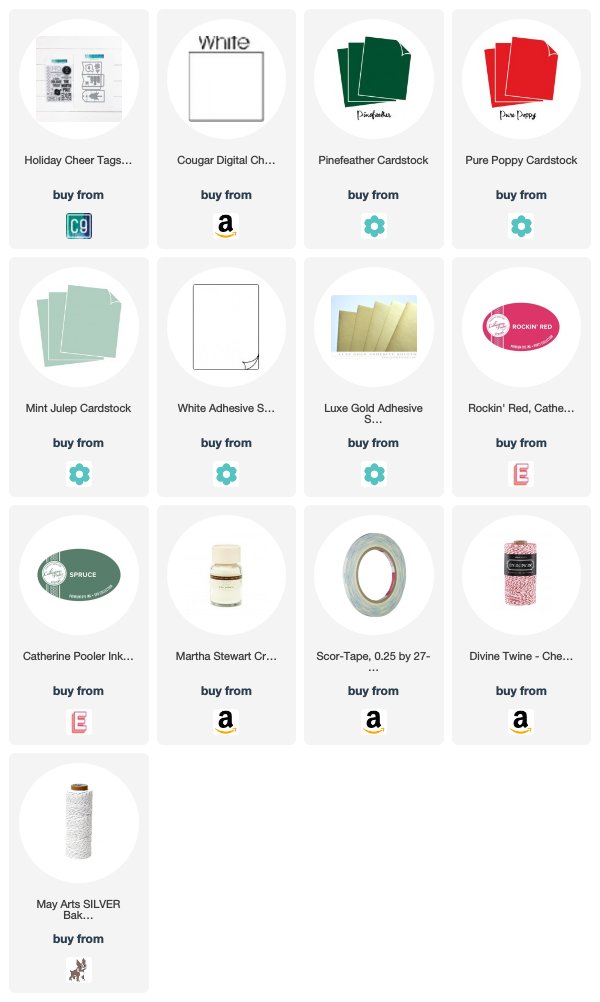View the Pinefeather Cardstock product image
Image resolution: width=600 pixels, height=1002 pixels.
[374, 79]
